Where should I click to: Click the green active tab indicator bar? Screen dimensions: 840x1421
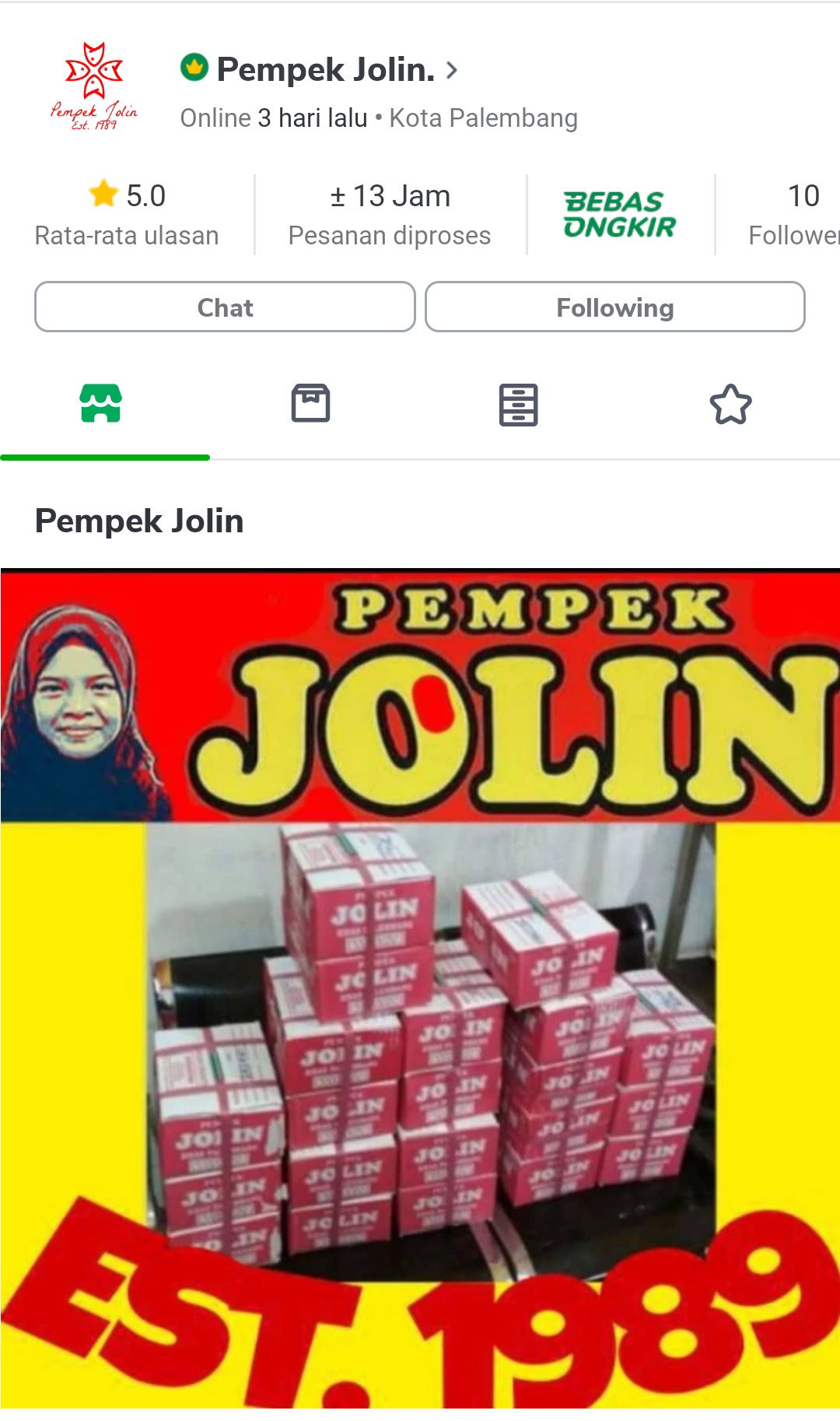104,458
